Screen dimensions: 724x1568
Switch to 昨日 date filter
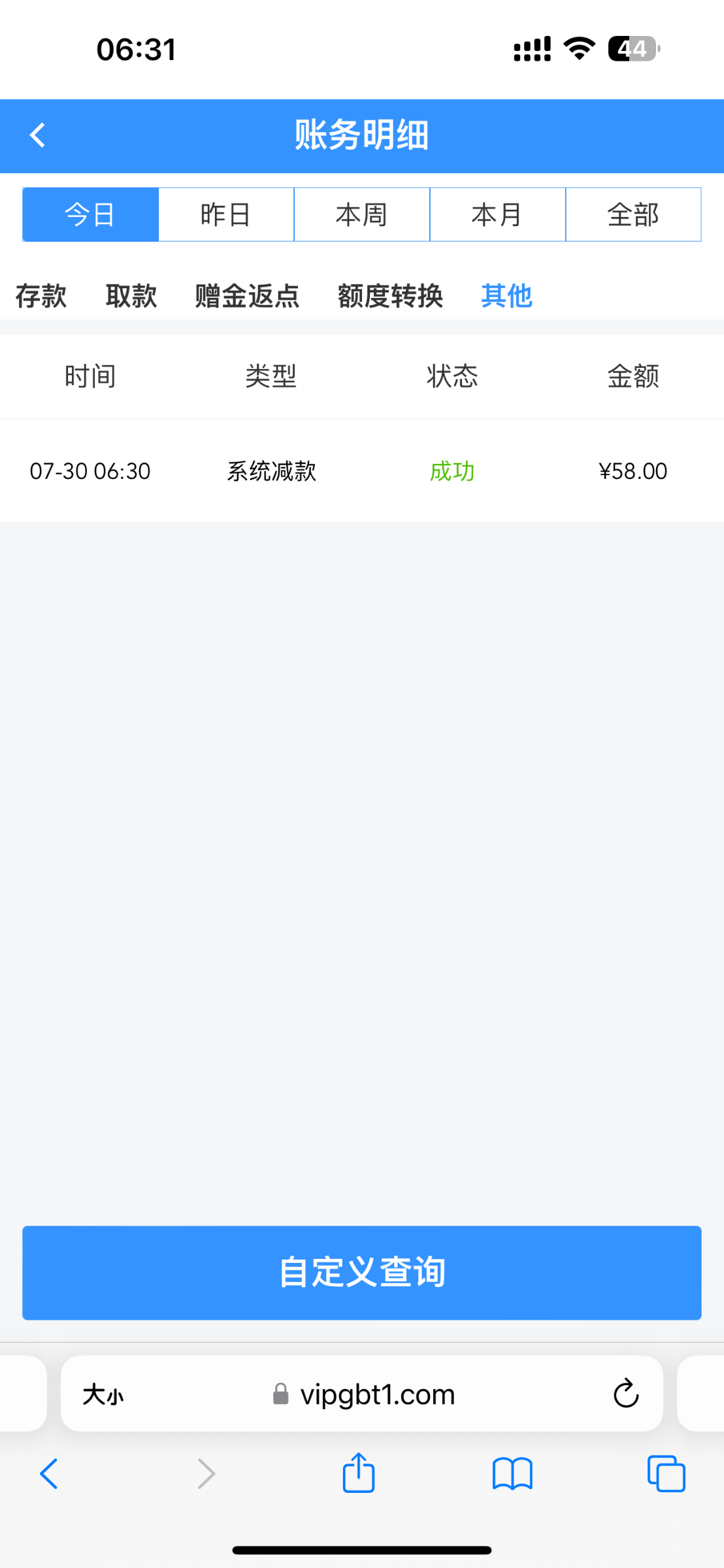pos(226,214)
